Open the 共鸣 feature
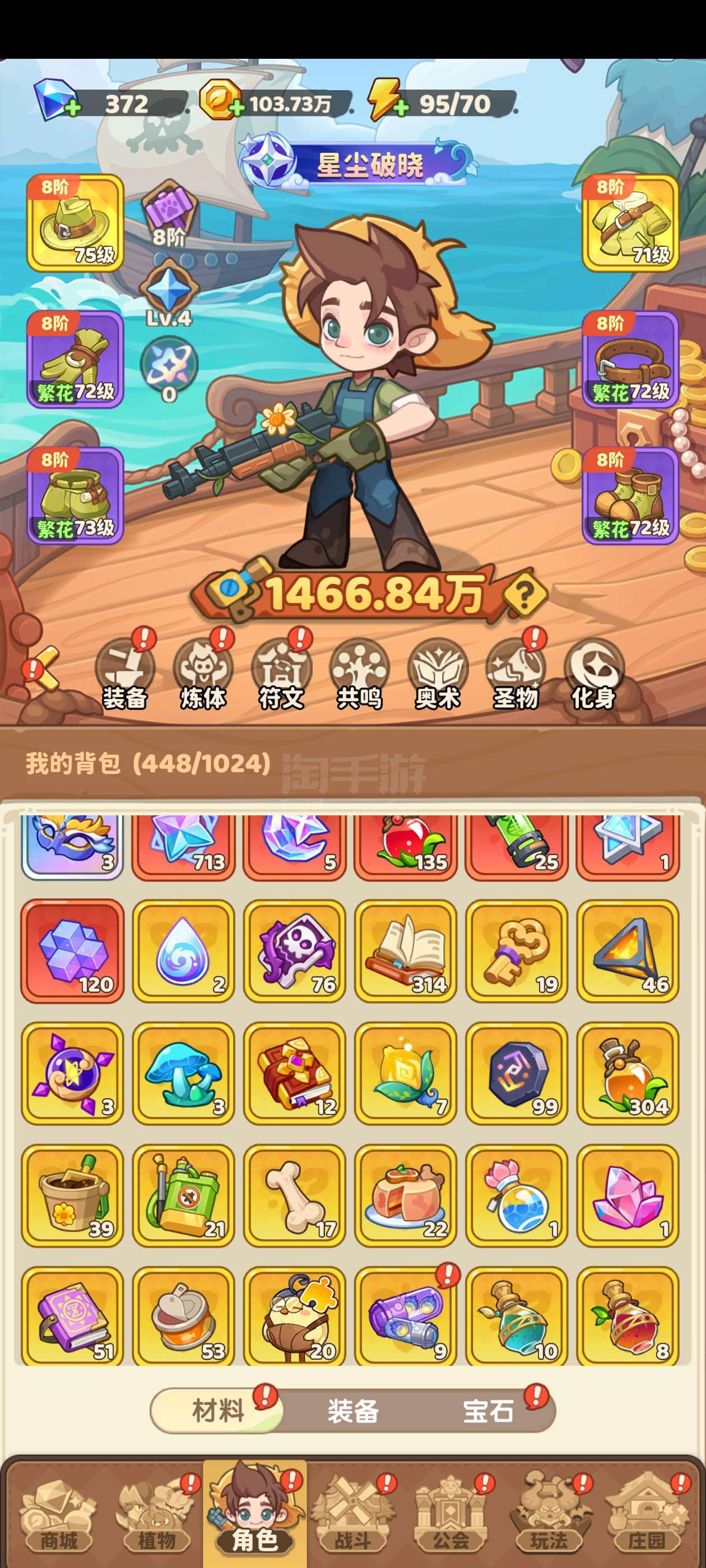Image resolution: width=706 pixels, height=1568 pixels. coord(359,675)
